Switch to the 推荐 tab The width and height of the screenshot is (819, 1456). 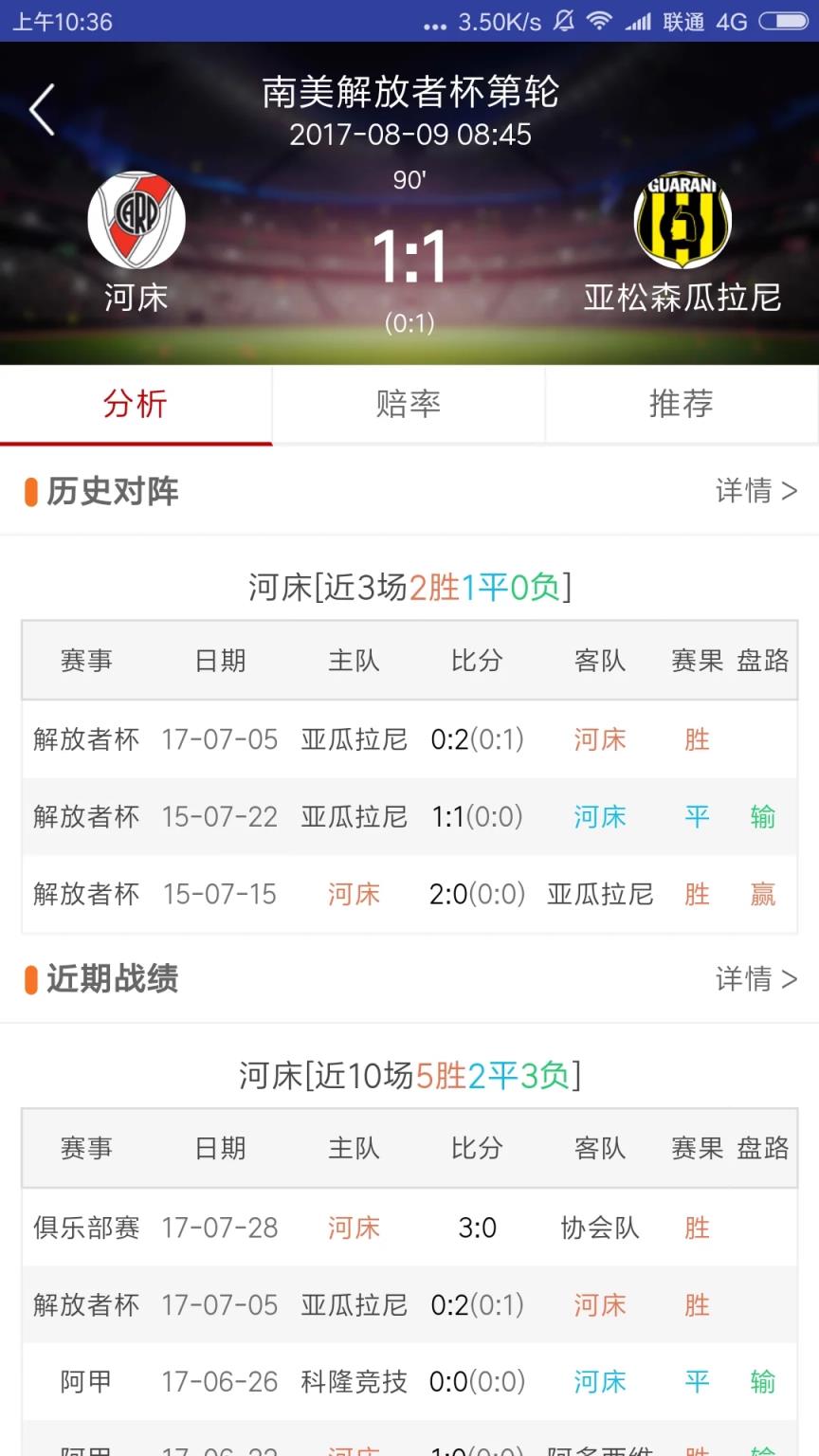[x=681, y=404]
